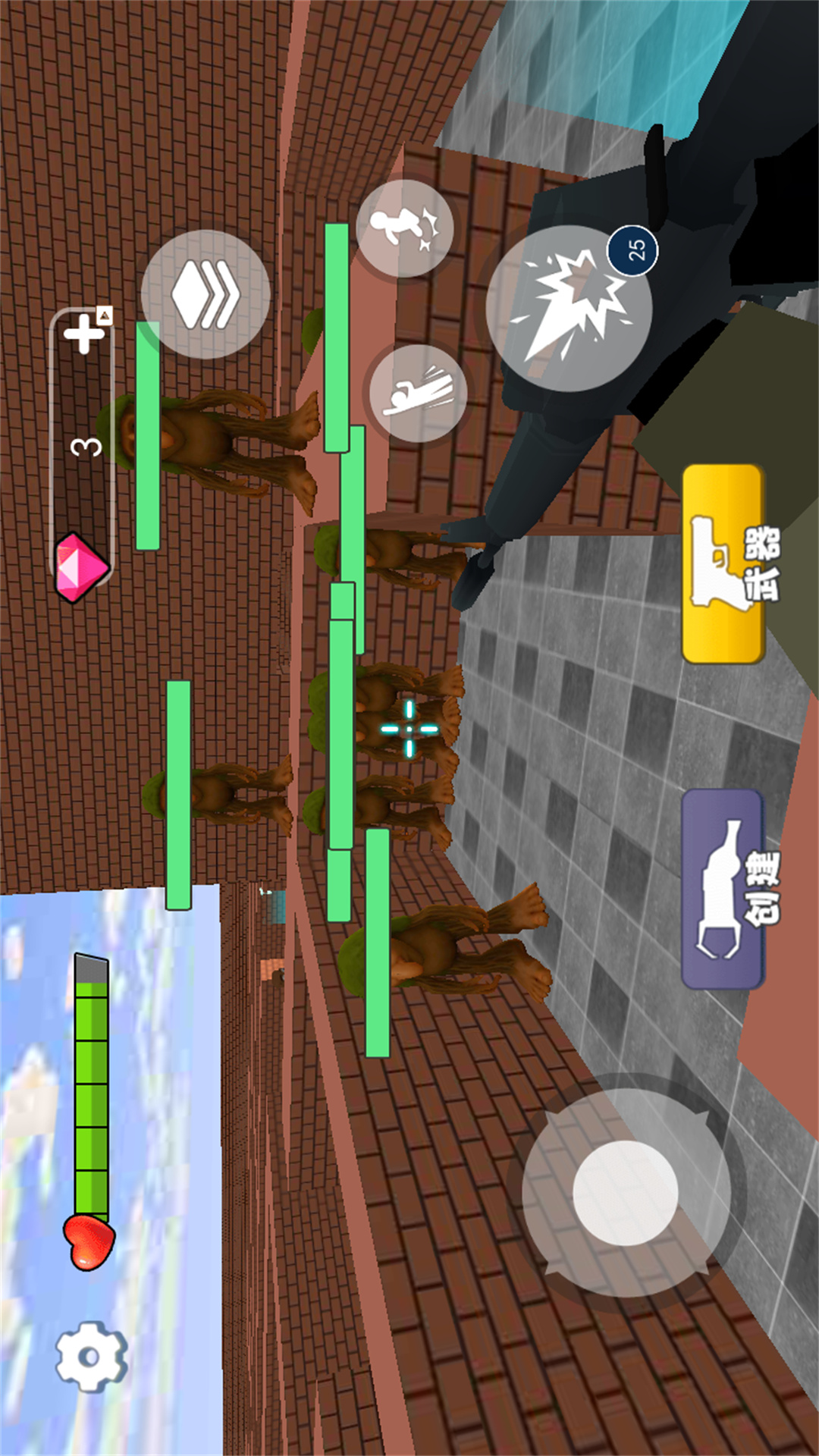Tap the movement joystick
This screenshot has width=819, height=1456.
click(x=625, y=1192)
